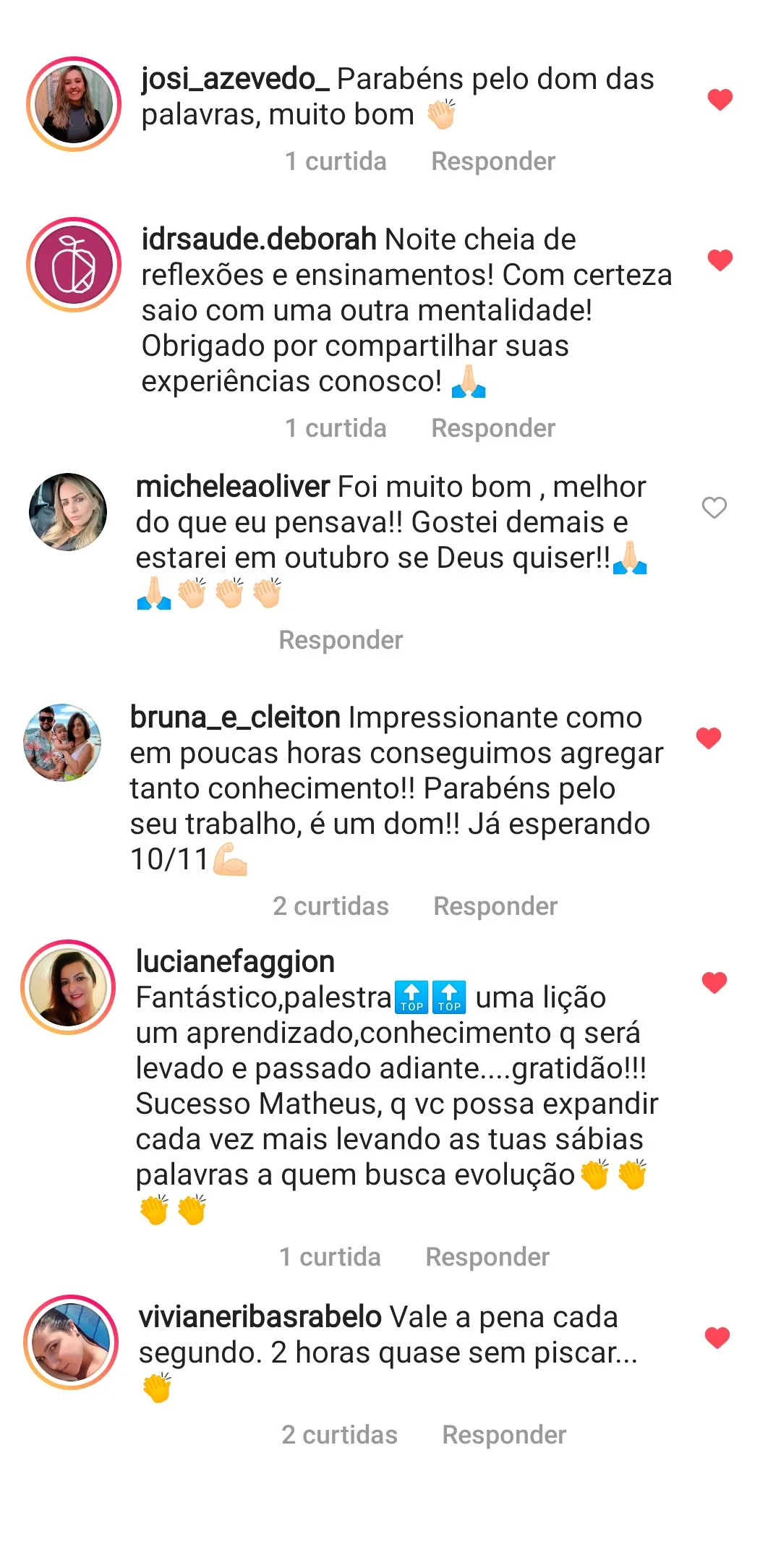The image size is (781, 1568).
Task: Remove like from bruna_e_cleiton's comment
Action: (708, 738)
